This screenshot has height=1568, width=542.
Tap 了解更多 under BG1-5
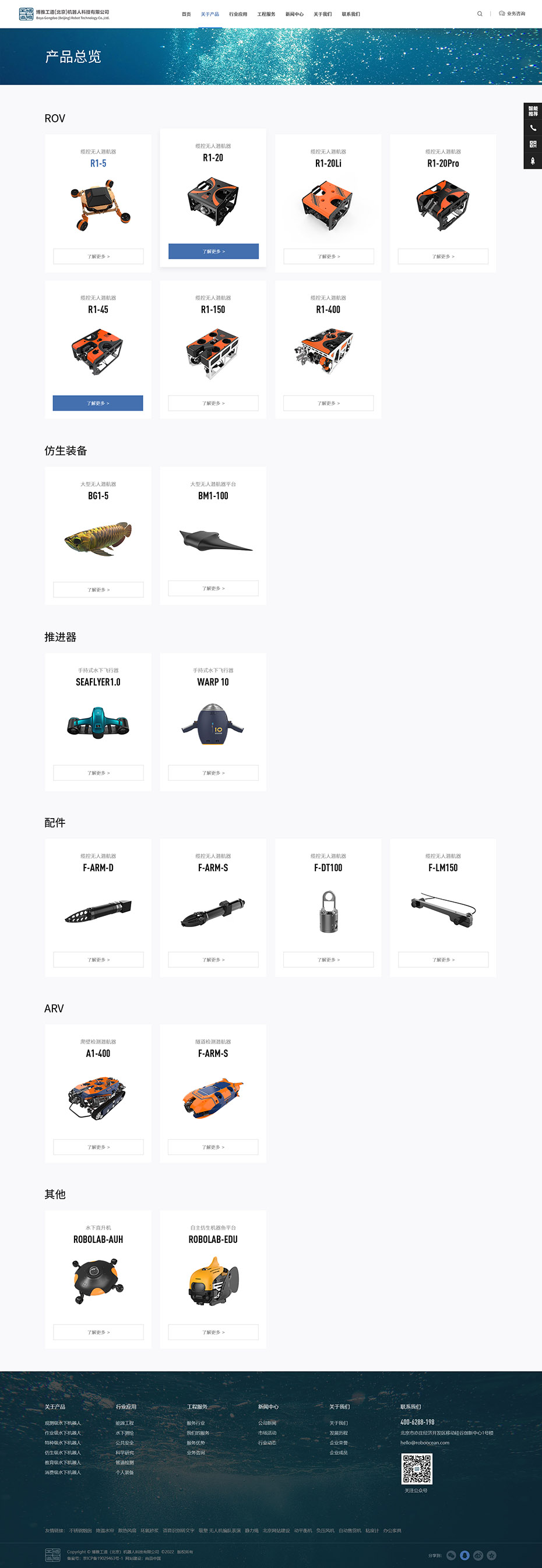[x=98, y=589]
